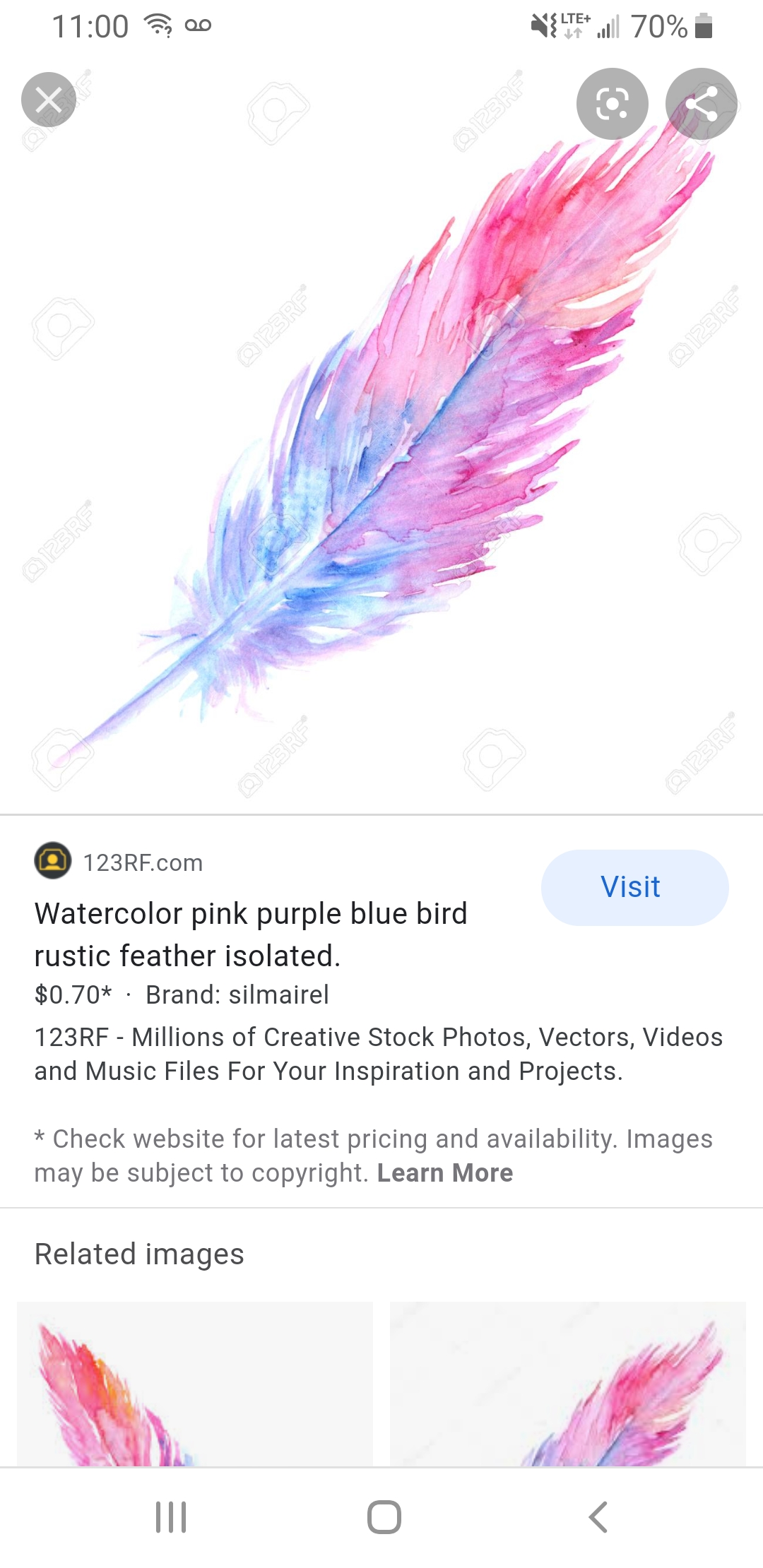The image size is (763, 1568).
Task: Open the right related feather image
Action: pyautogui.click(x=567, y=1383)
